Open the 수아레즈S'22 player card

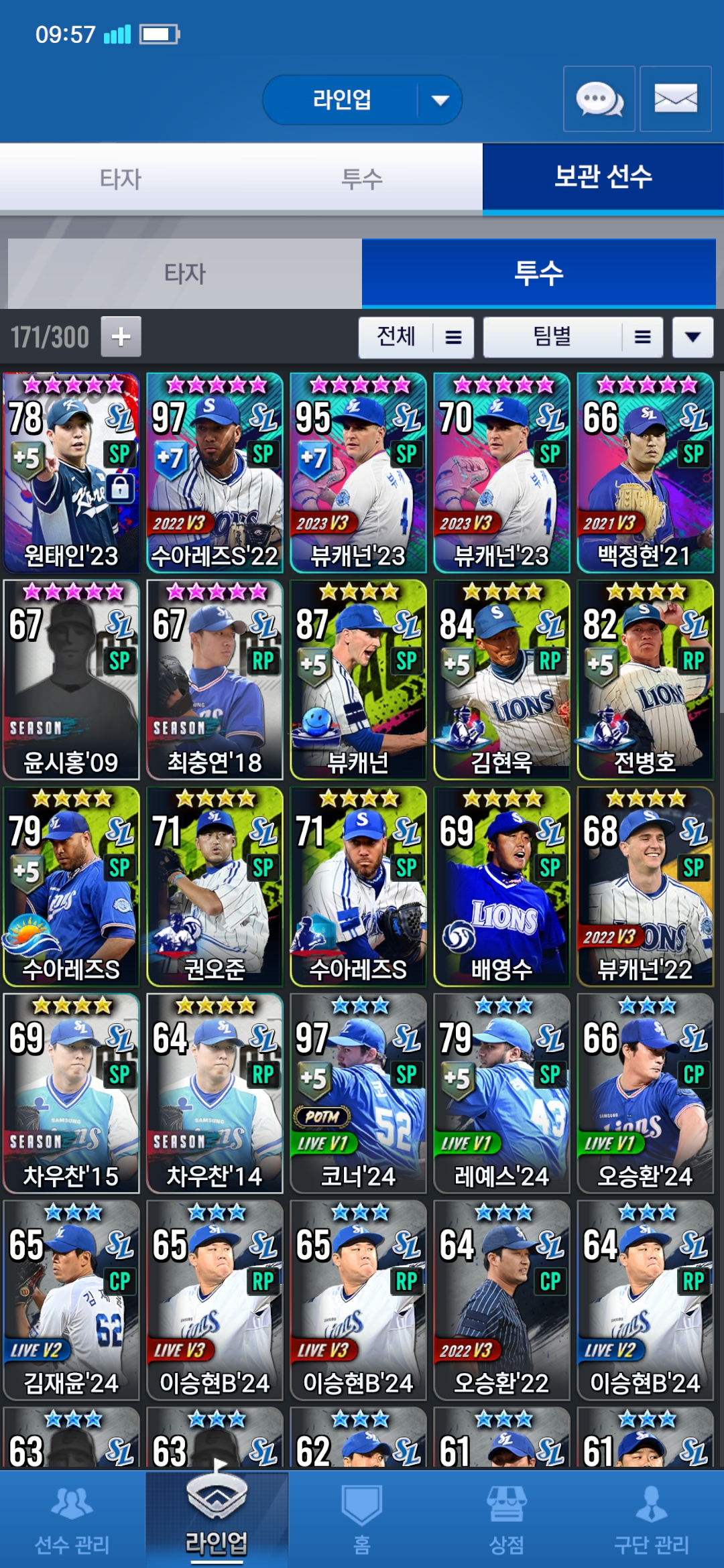pyautogui.click(x=215, y=472)
